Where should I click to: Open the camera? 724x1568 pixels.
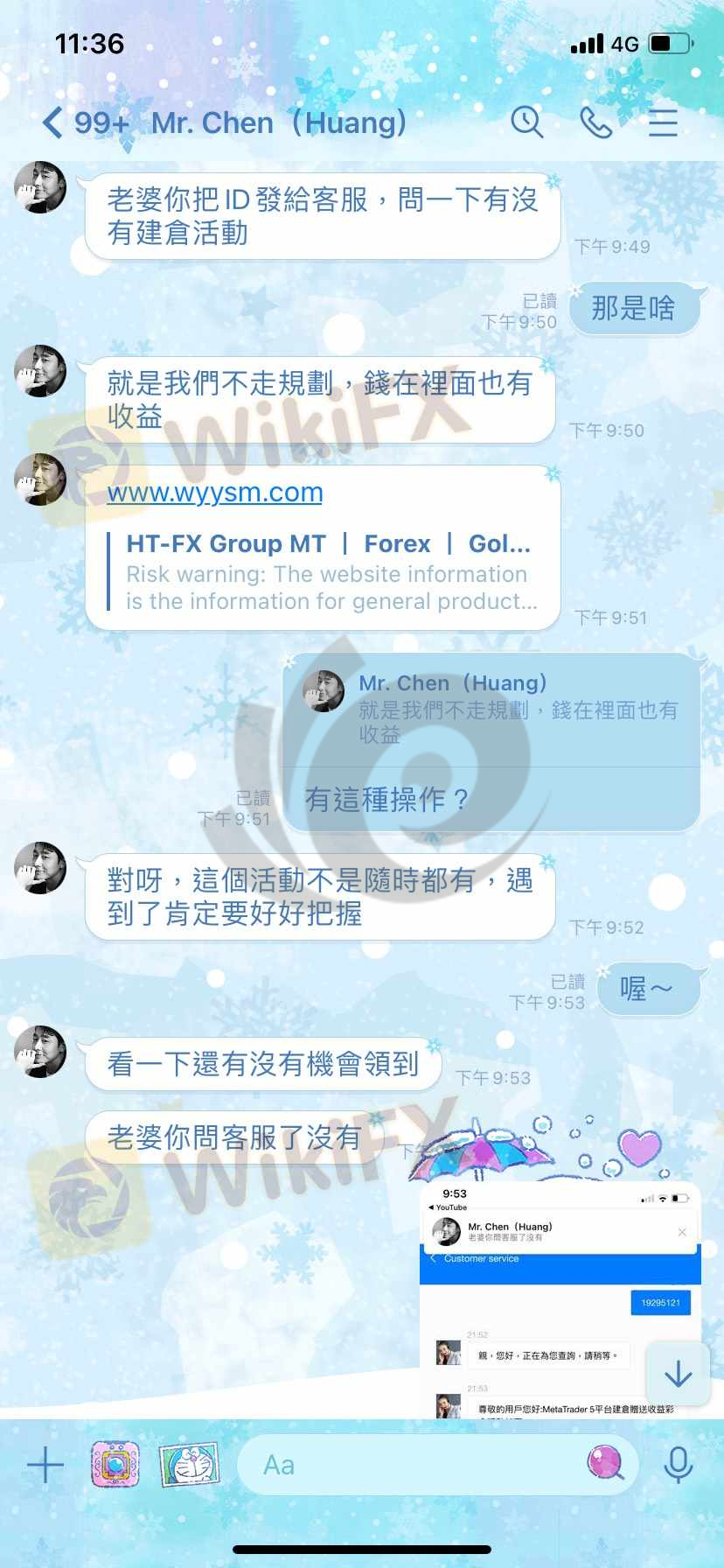(115, 1464)
